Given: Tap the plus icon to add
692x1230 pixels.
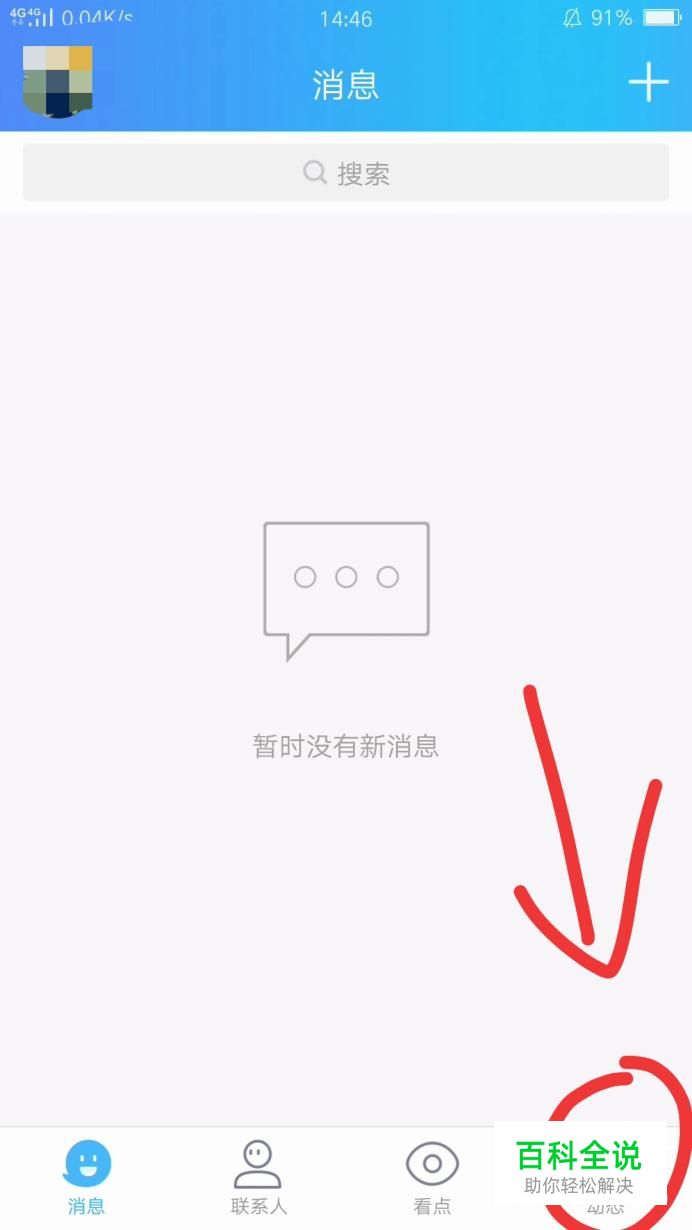Looking at the screenshot, I should click(648, 82).
